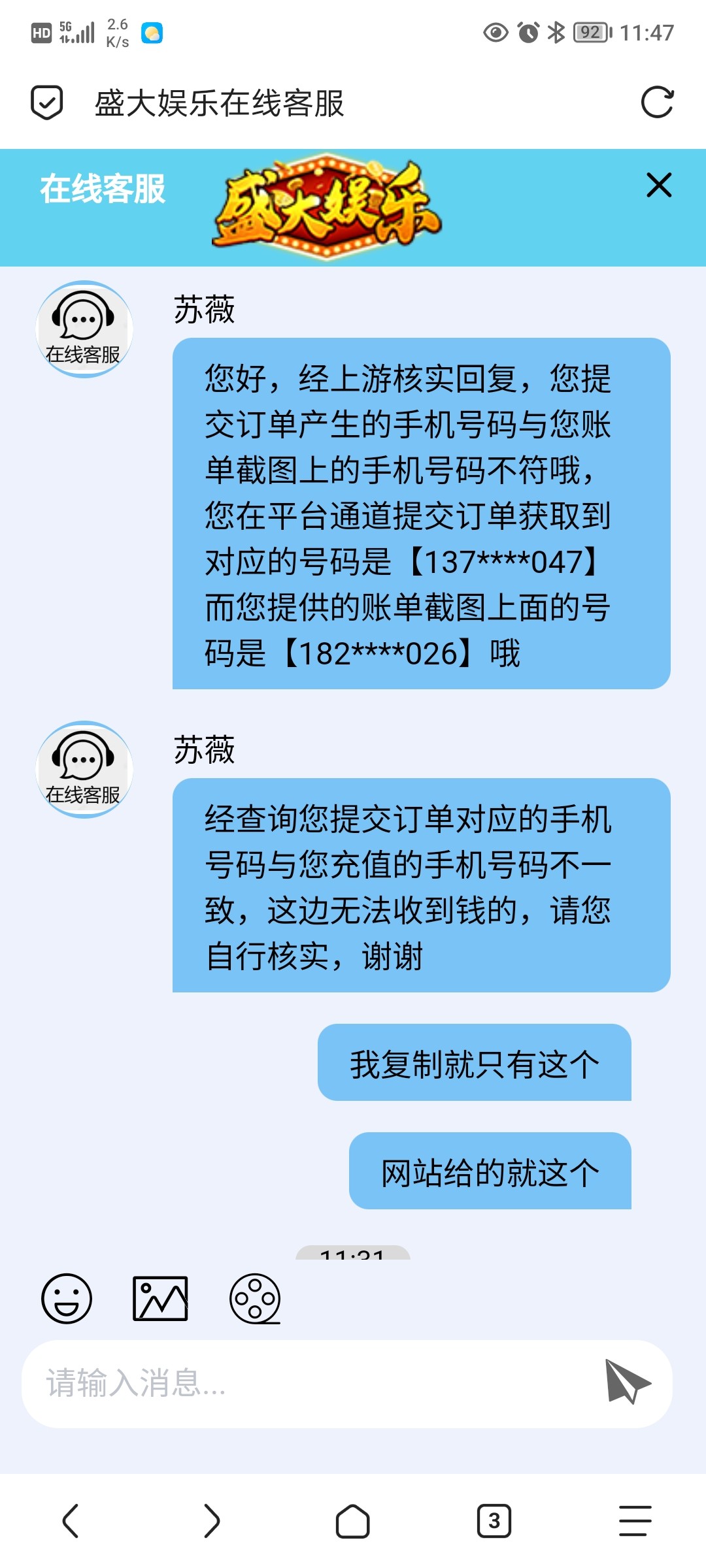706x1568 pixels.
Task: Tap the security shield icon in address bar
Action: tap(47, 101)
